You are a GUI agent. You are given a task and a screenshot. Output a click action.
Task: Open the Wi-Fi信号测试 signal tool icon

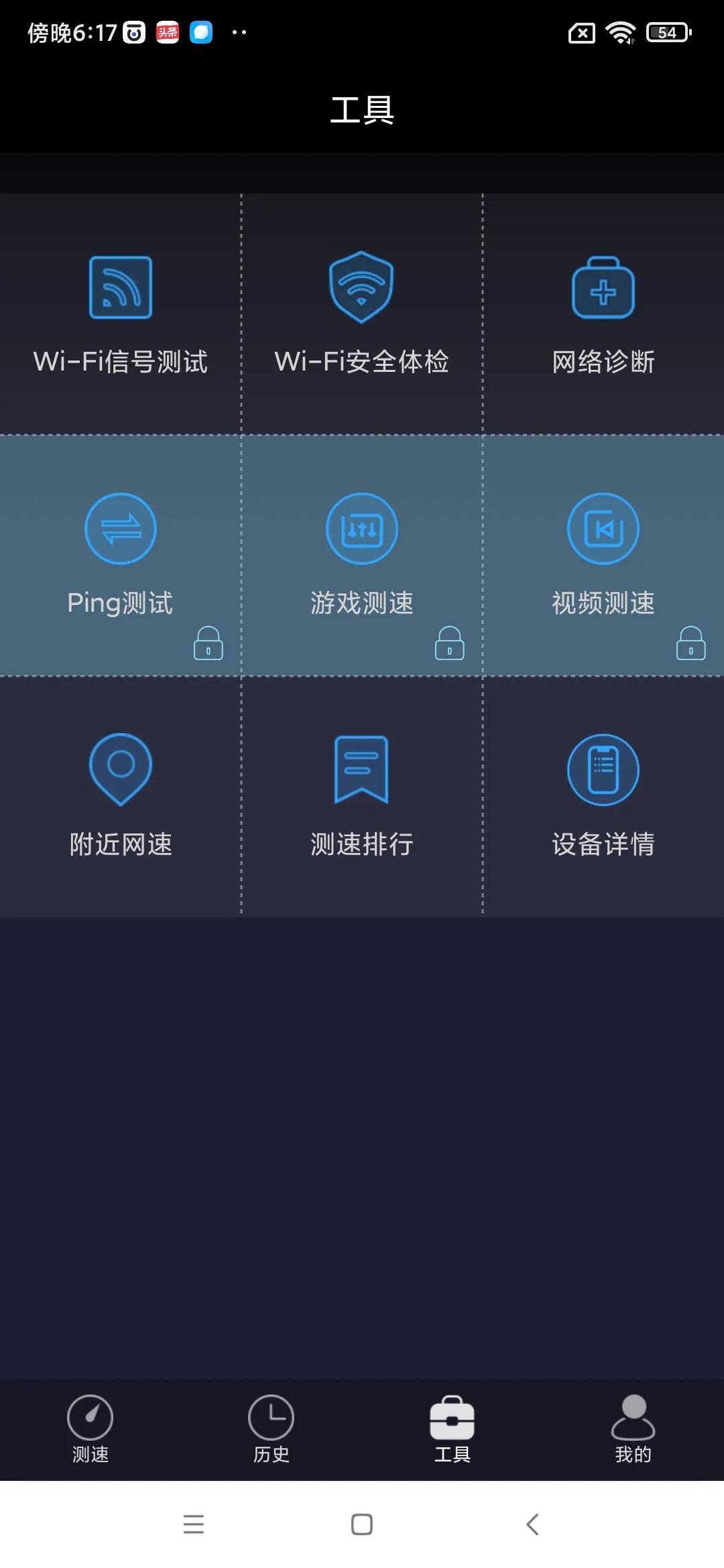[121, 287]
